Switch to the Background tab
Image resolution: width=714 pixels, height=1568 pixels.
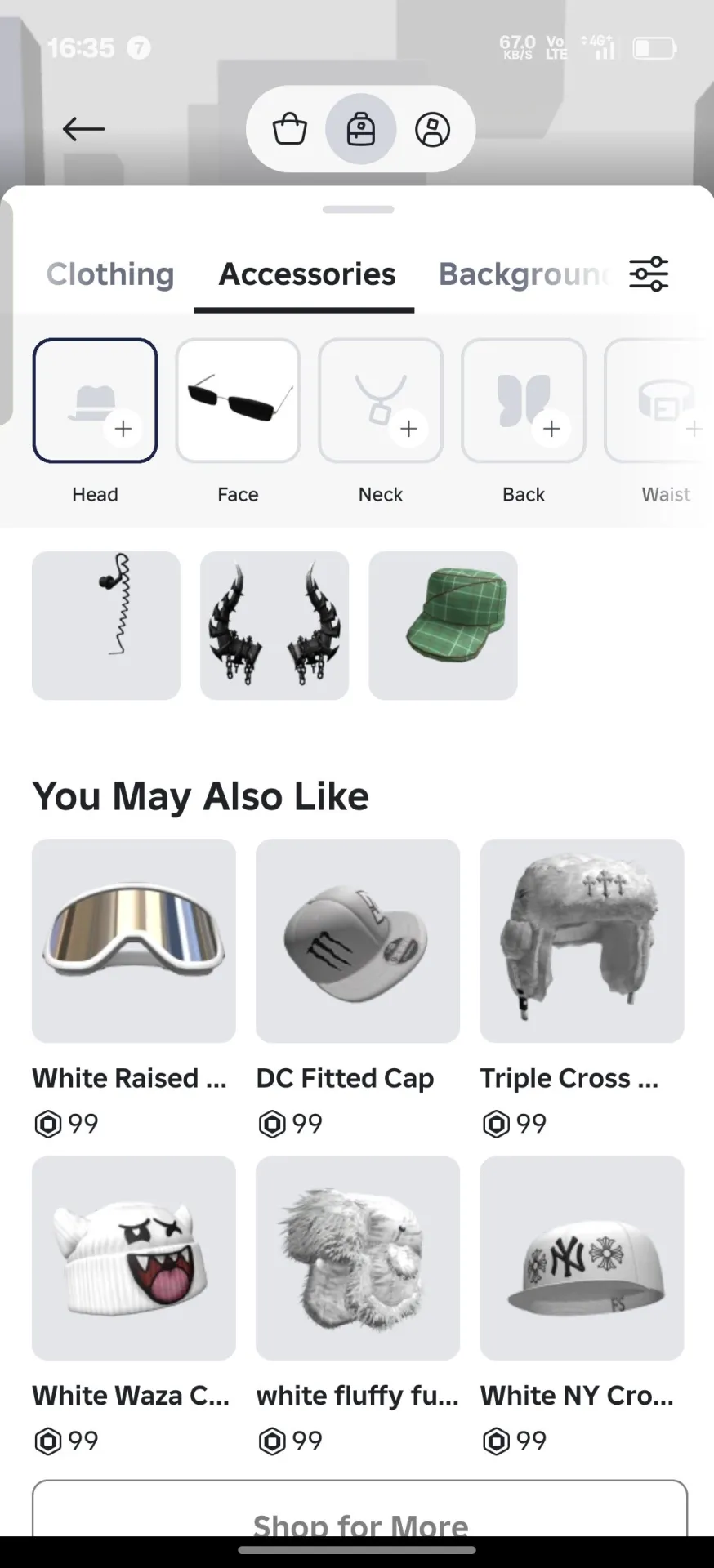pos(524,274)
